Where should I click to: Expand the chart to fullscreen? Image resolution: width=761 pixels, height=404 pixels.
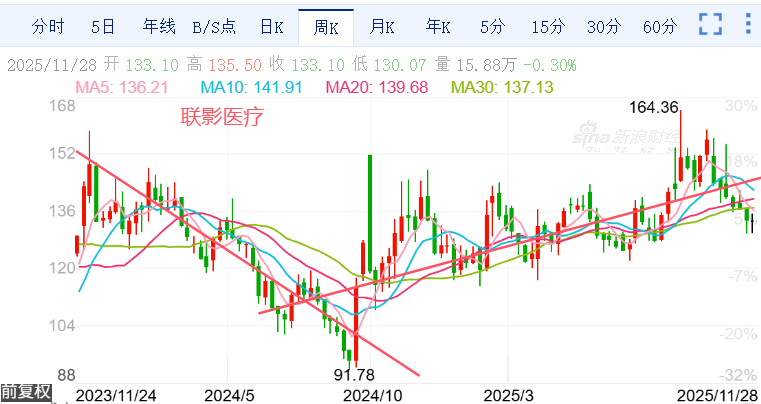tap(711, 25)
